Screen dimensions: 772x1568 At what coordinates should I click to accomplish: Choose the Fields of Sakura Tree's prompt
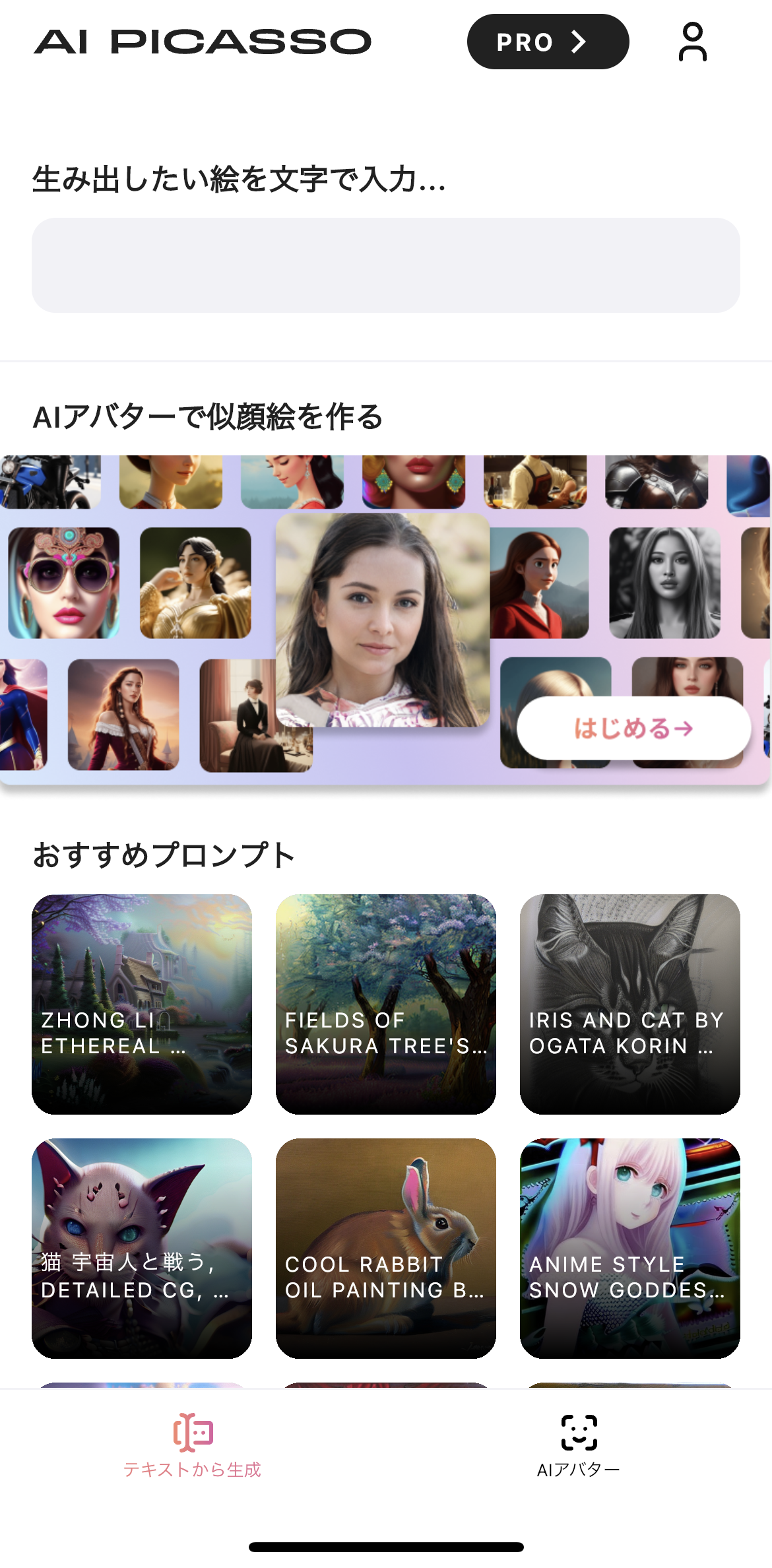pyautogui.click(x=386, y=1004)
